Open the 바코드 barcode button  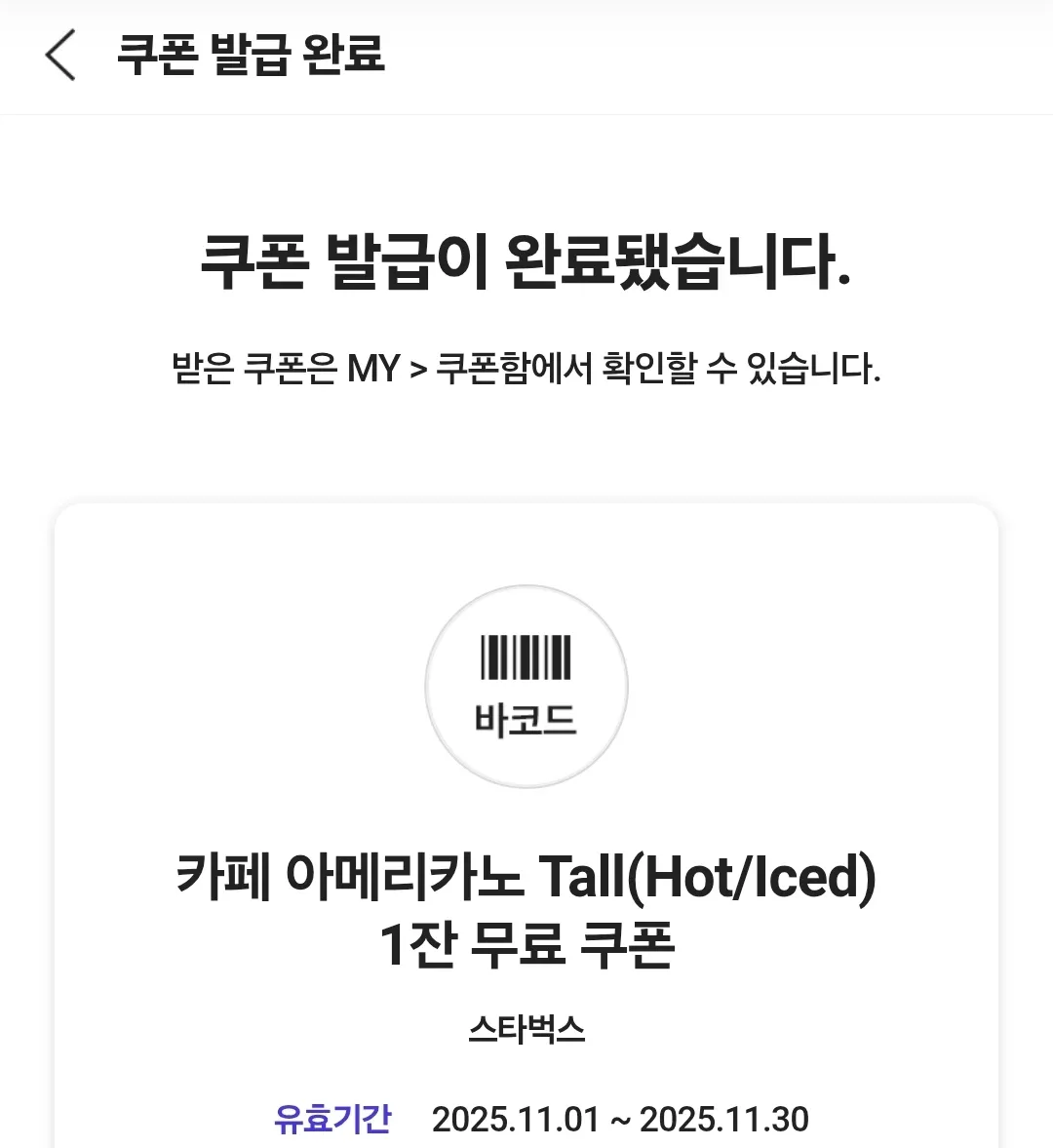pyautogui.click(x=526, y=687)
